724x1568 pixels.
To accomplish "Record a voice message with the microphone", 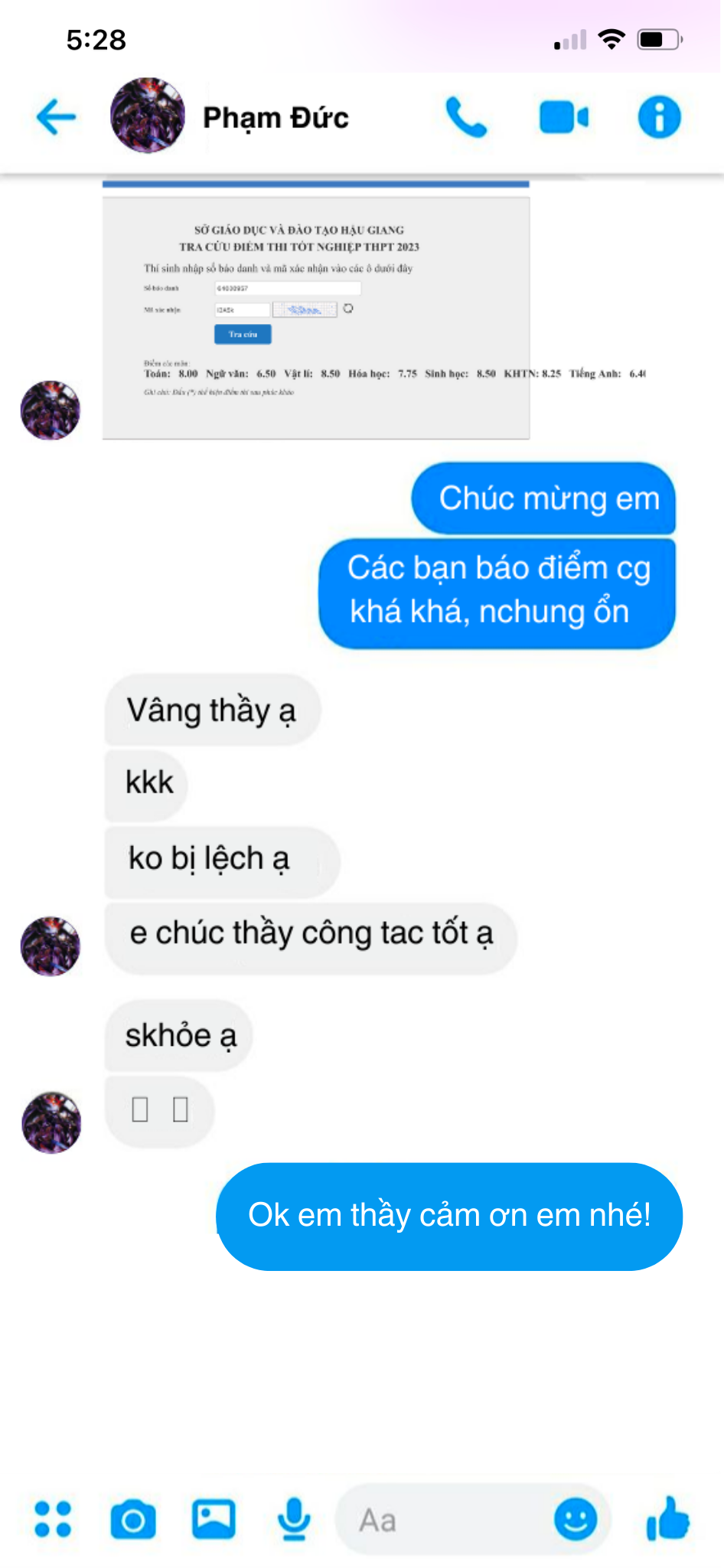I will [x=294, y=1519].
